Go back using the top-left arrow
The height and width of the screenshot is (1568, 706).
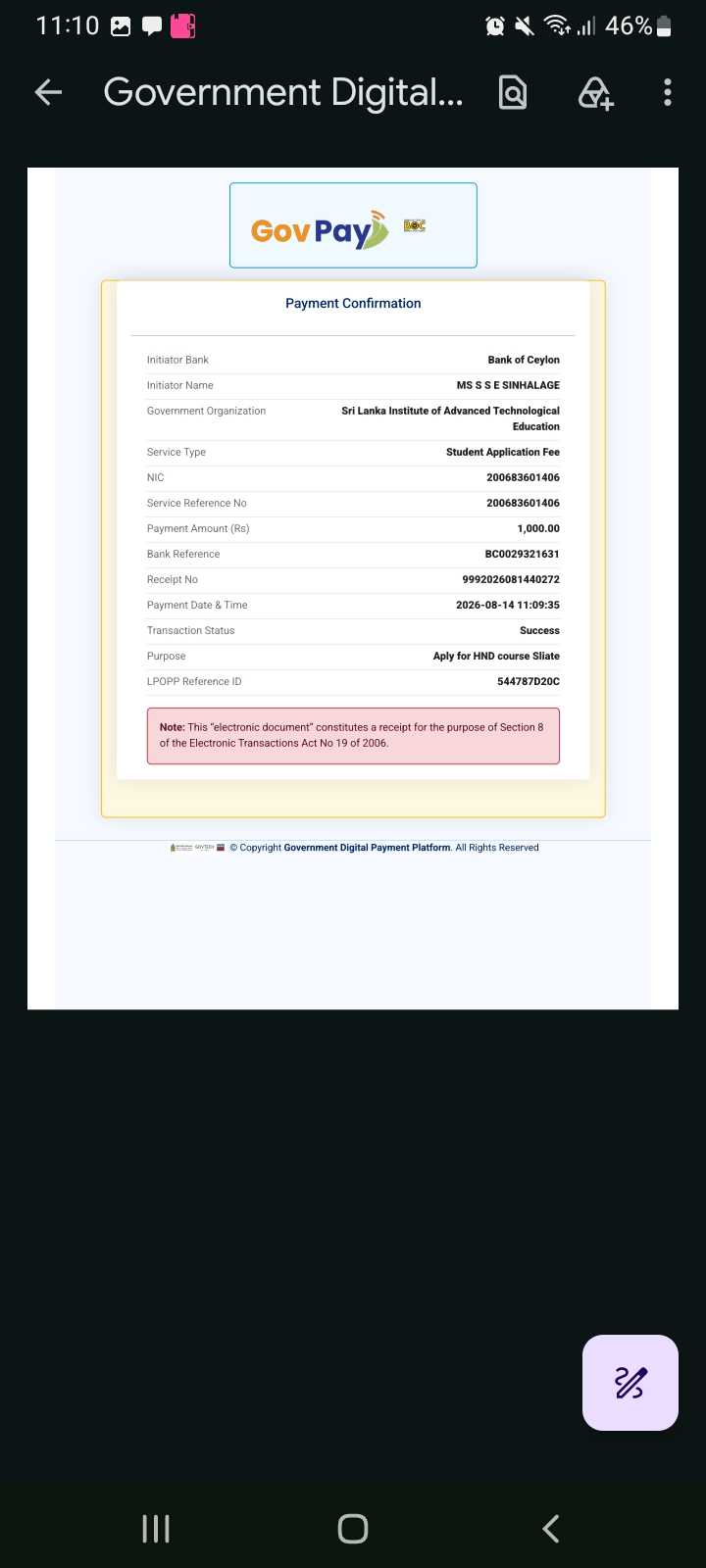click(48, 93)
